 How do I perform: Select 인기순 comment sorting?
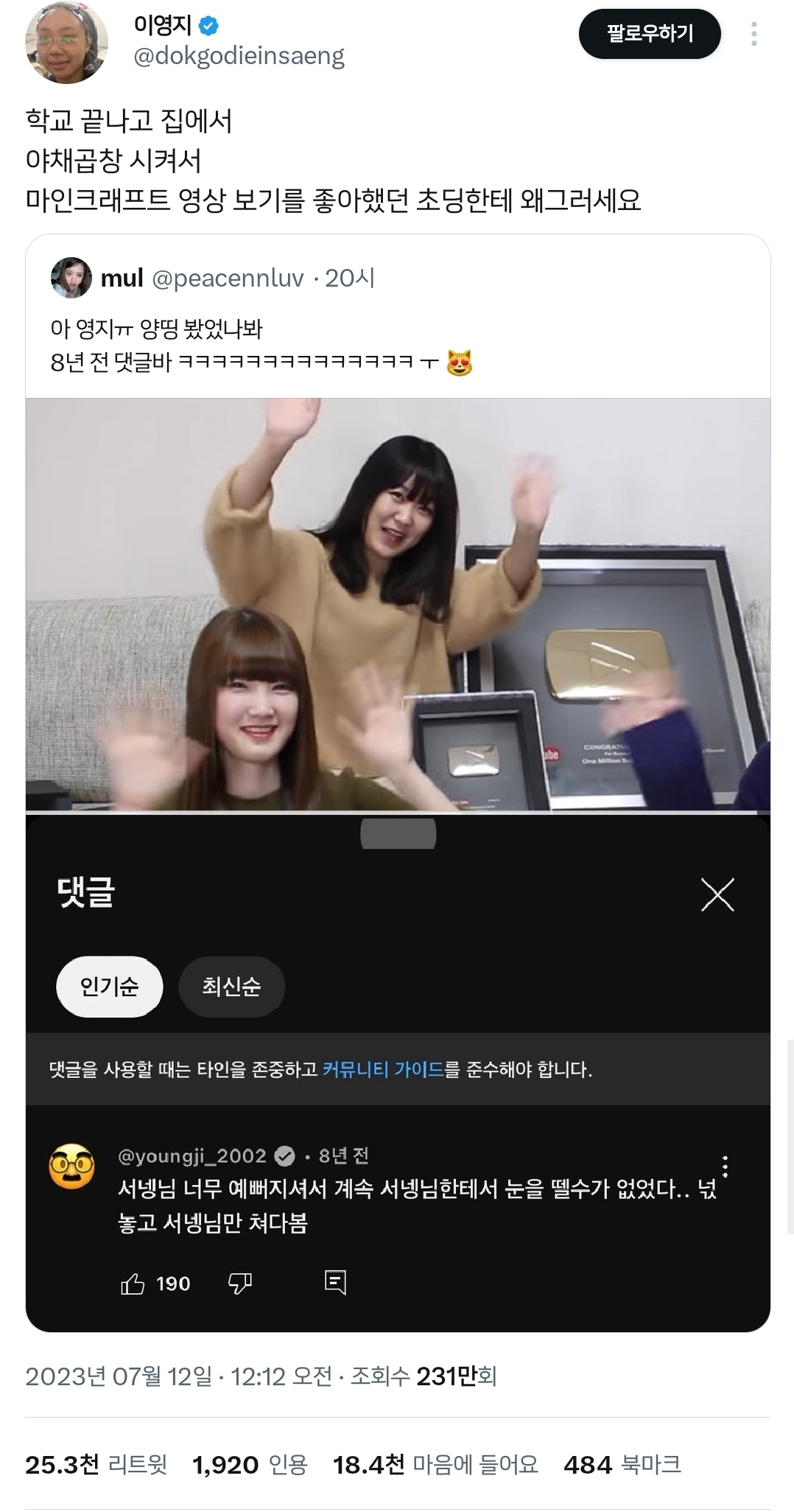(109, 986)
